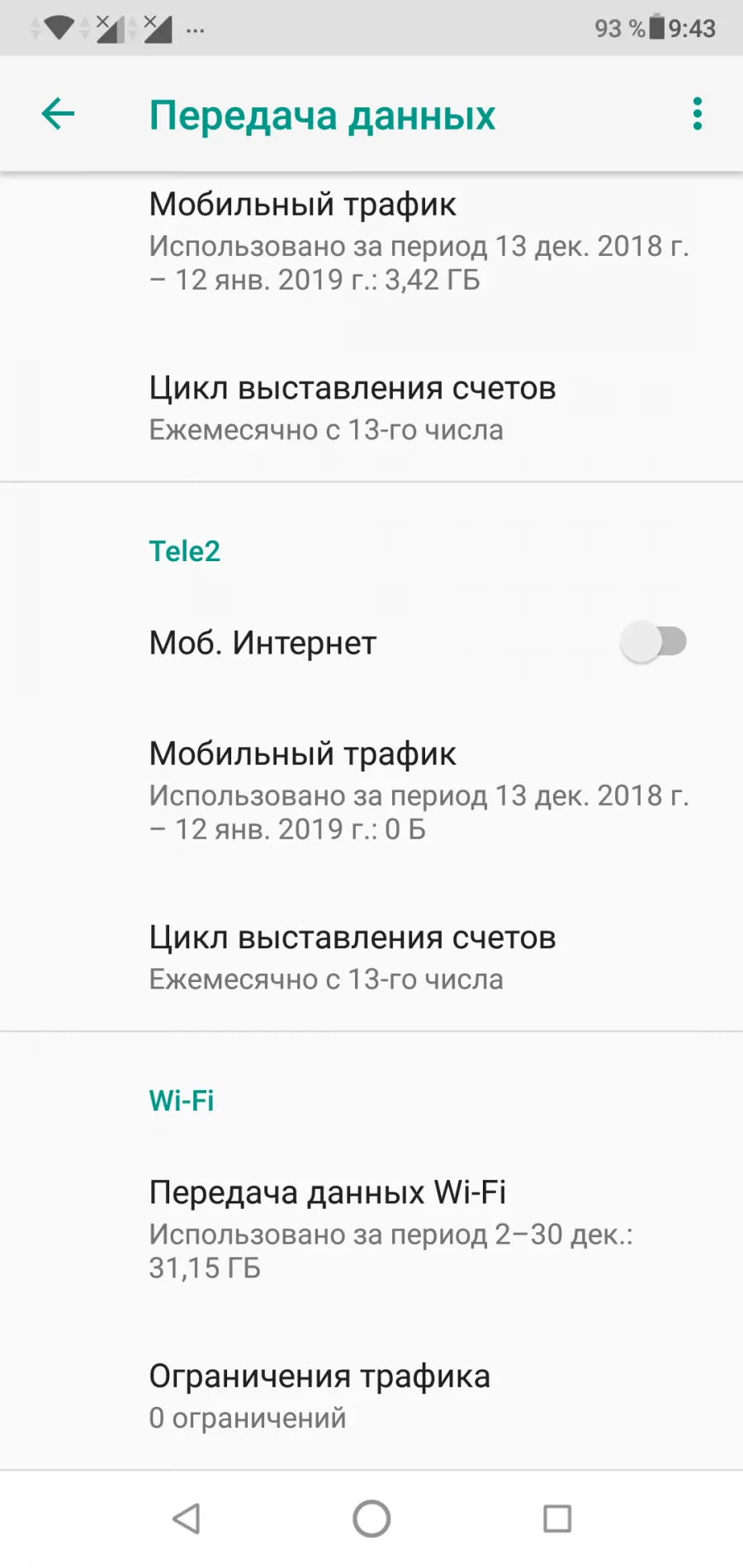
Task: Toggle the Моб. Интернет switch for Tele2
Action: coord(653,642)
